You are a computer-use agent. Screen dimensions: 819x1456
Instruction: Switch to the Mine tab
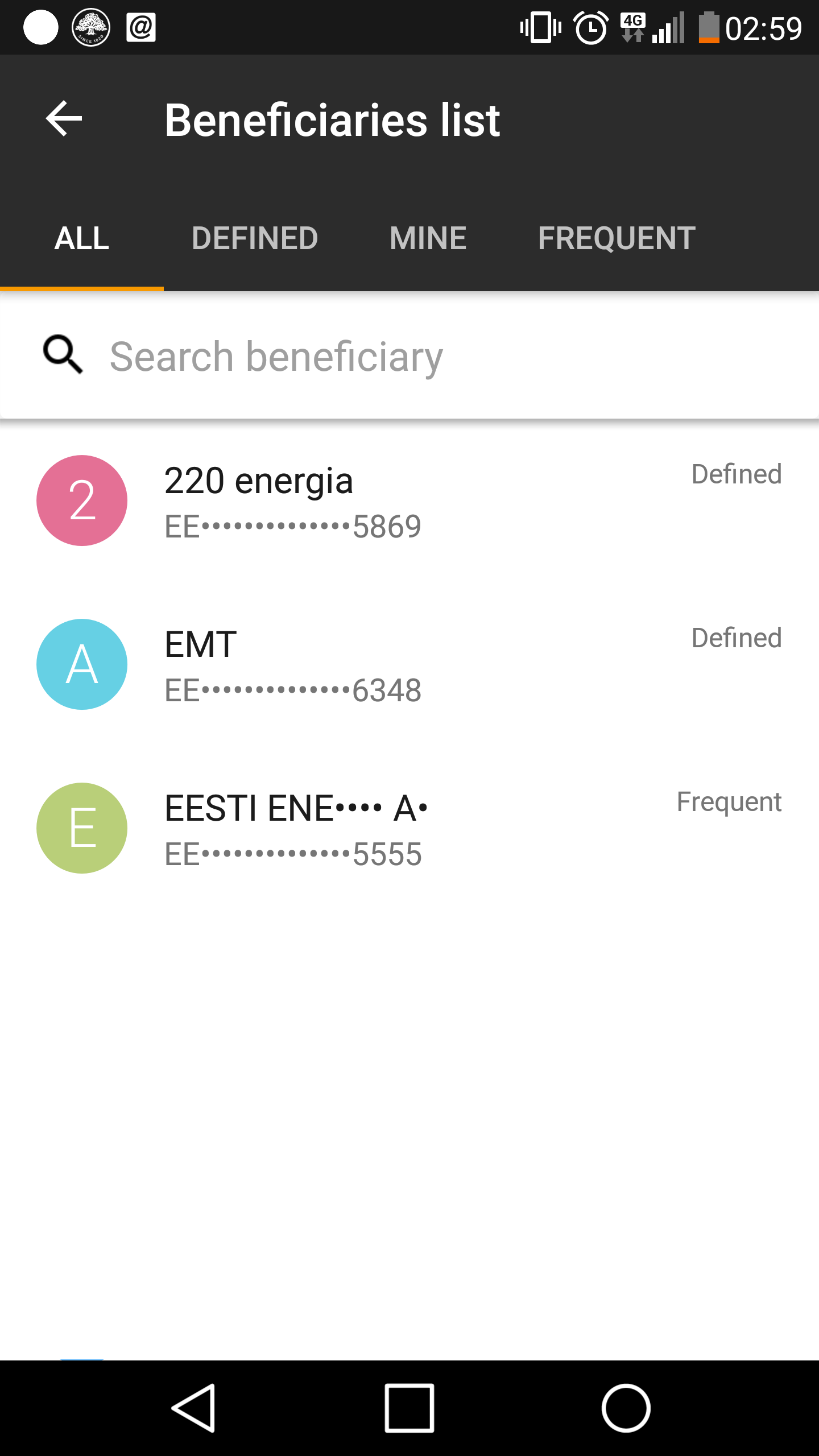coord(428,238)
